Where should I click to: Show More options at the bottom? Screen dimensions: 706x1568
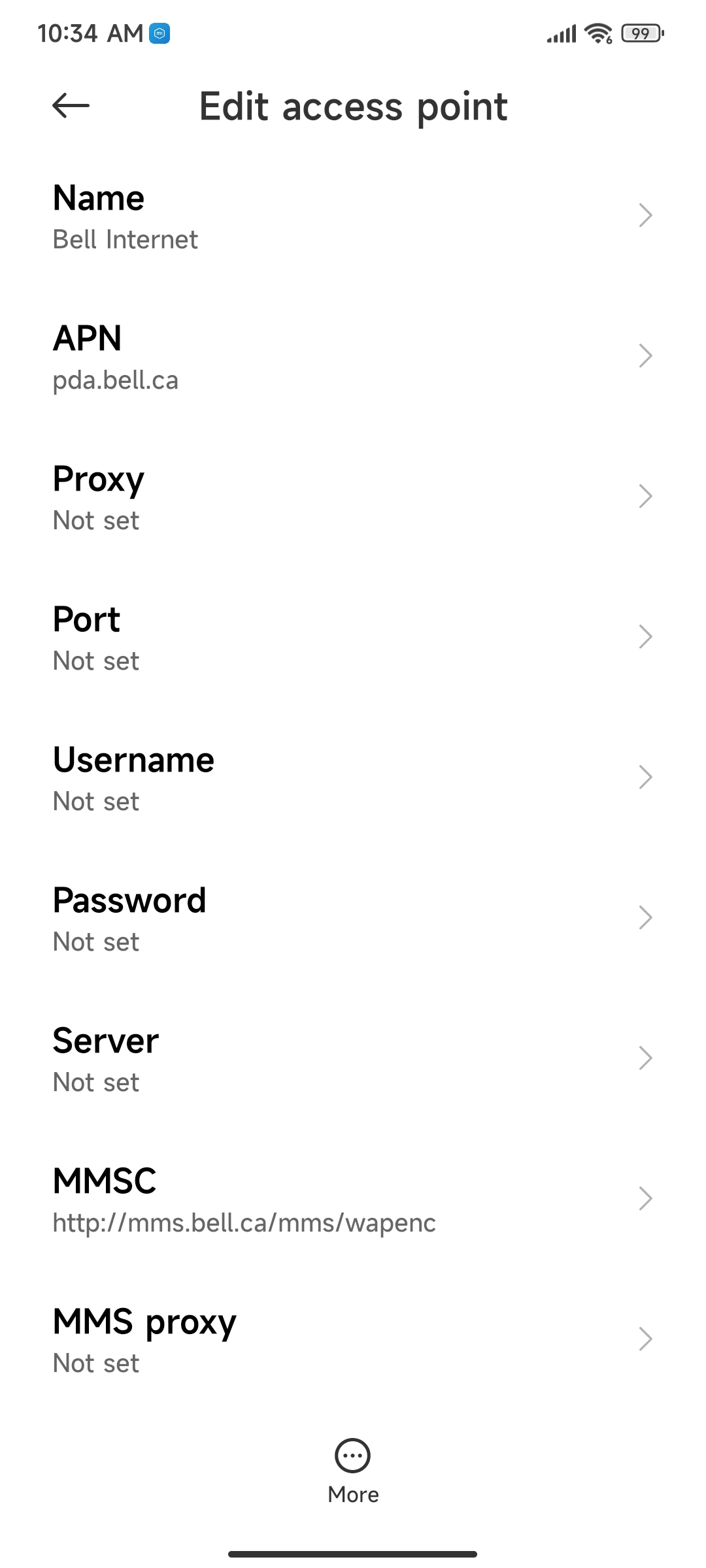pyautogui.click(x=353, y=1469)
